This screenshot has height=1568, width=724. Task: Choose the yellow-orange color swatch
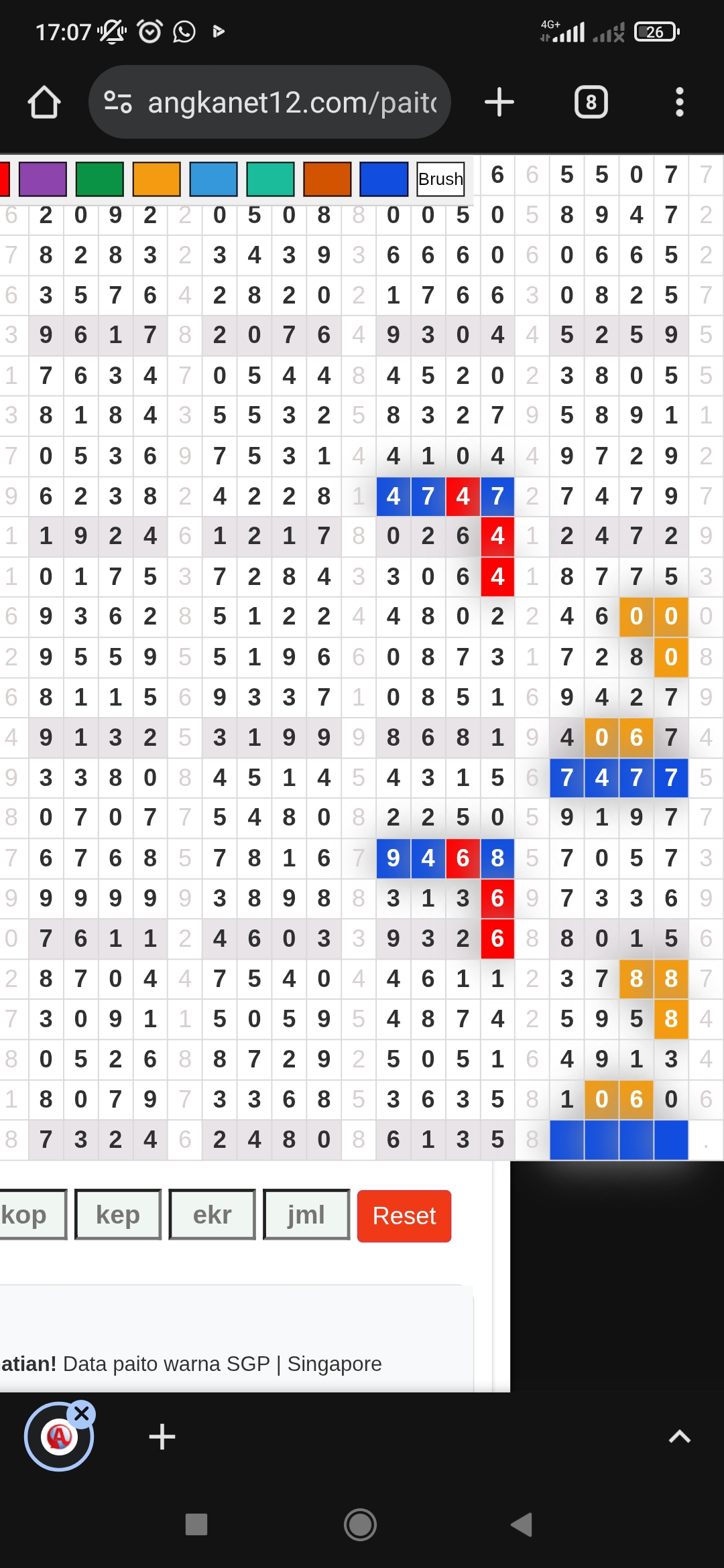pyautogui.click(x=157, y=179)
